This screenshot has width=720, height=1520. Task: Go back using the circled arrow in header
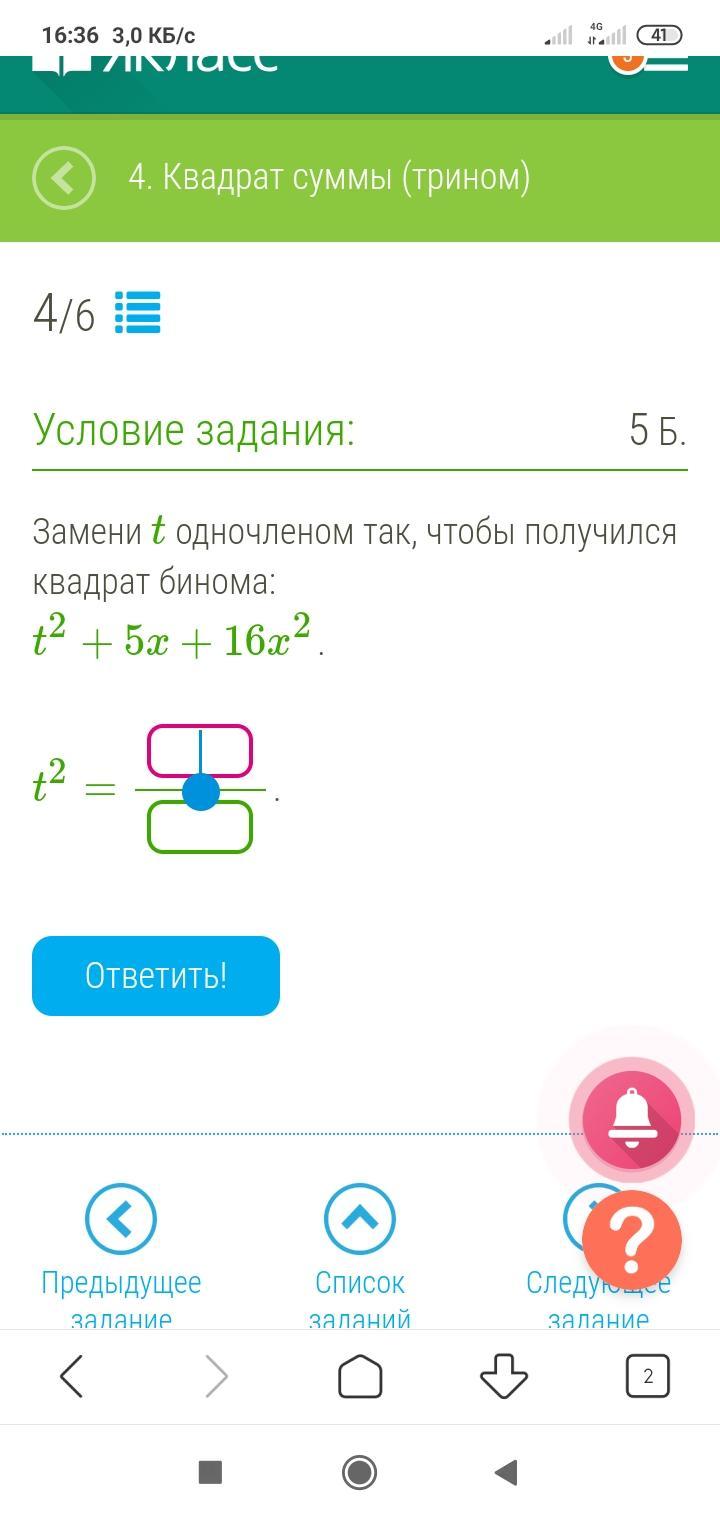(x=64, y=179)
